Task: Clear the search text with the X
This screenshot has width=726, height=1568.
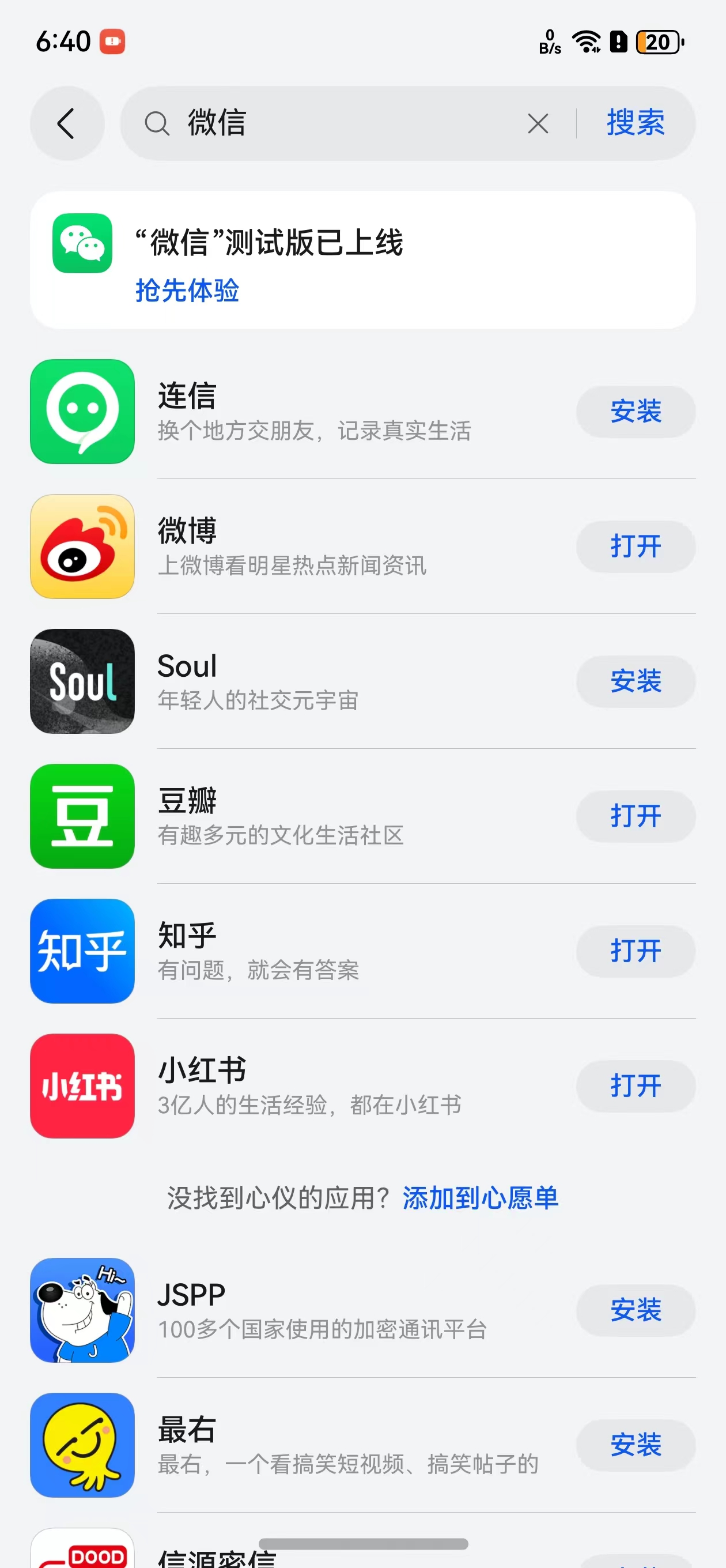Action: click(538, 123)
